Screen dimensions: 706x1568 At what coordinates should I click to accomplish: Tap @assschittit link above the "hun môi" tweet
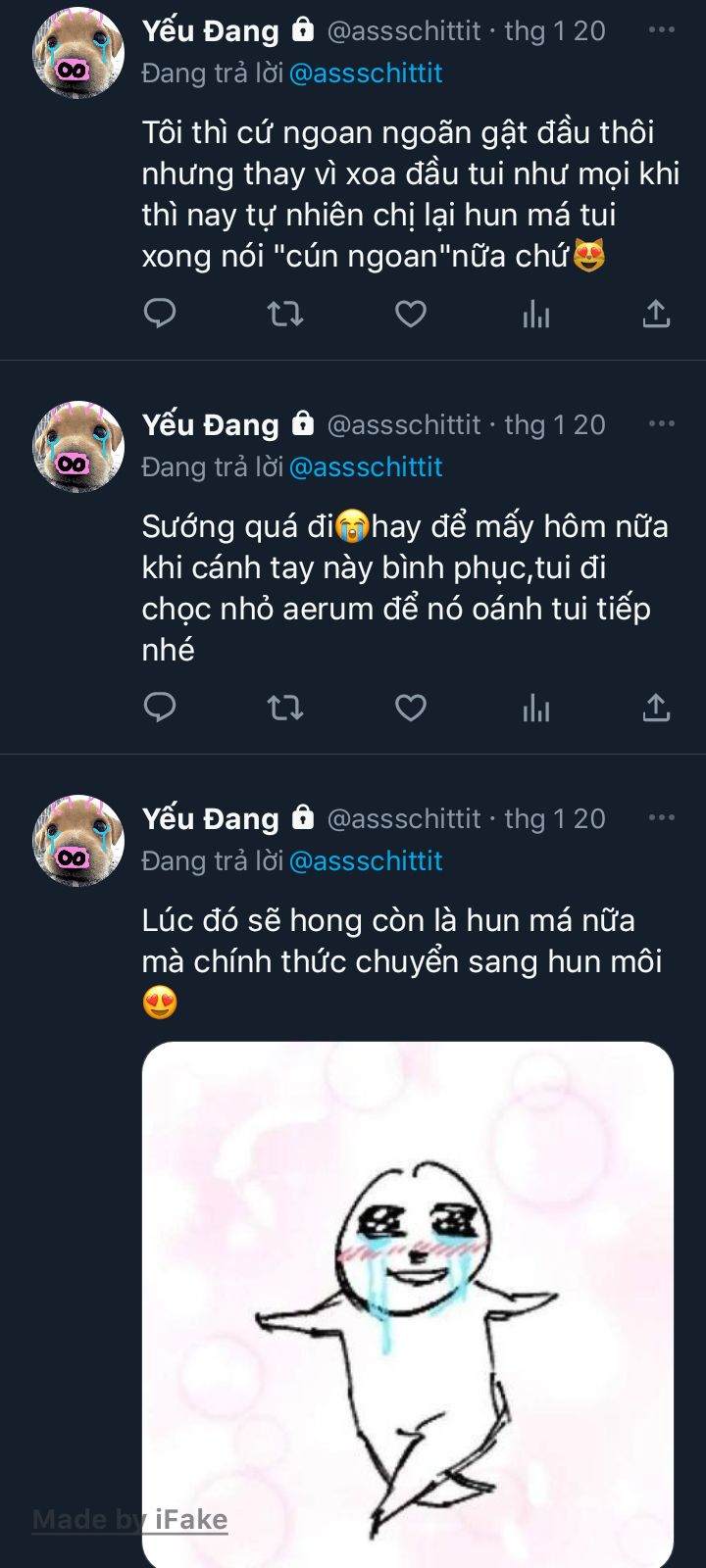tap(366, 861)
